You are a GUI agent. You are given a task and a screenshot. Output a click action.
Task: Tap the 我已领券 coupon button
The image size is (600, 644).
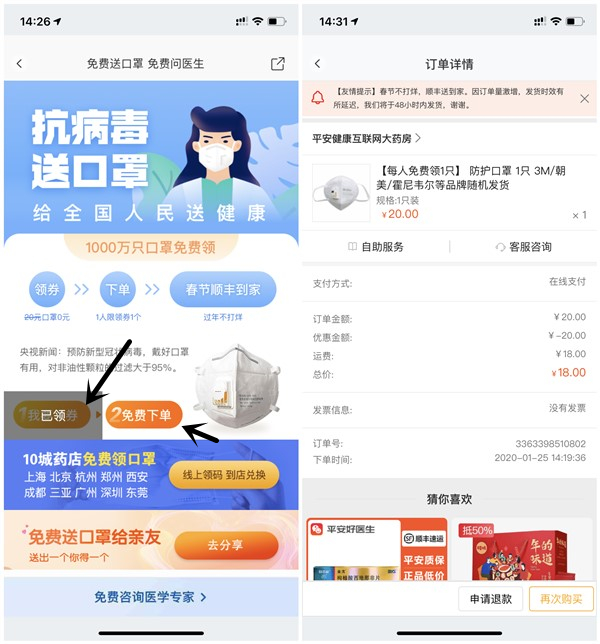point(53,414)
